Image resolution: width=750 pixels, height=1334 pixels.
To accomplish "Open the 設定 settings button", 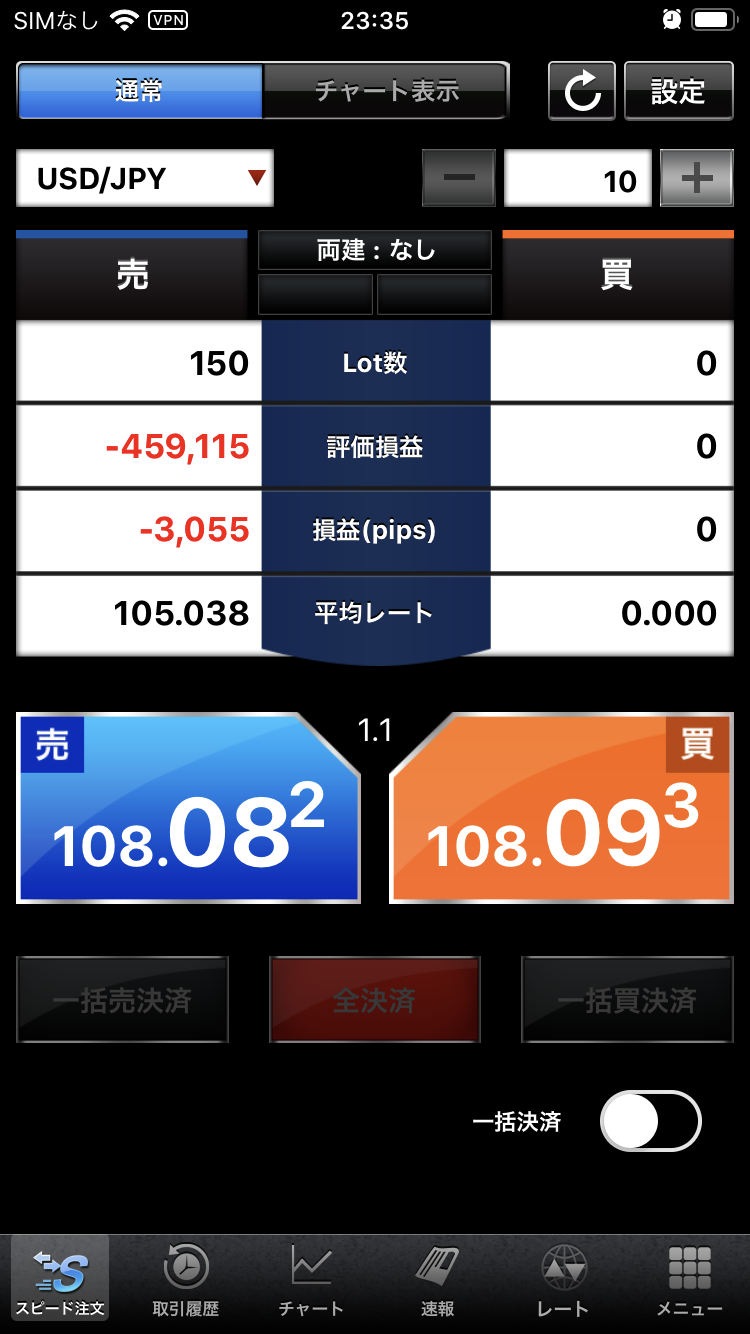I will pos(678,91).
